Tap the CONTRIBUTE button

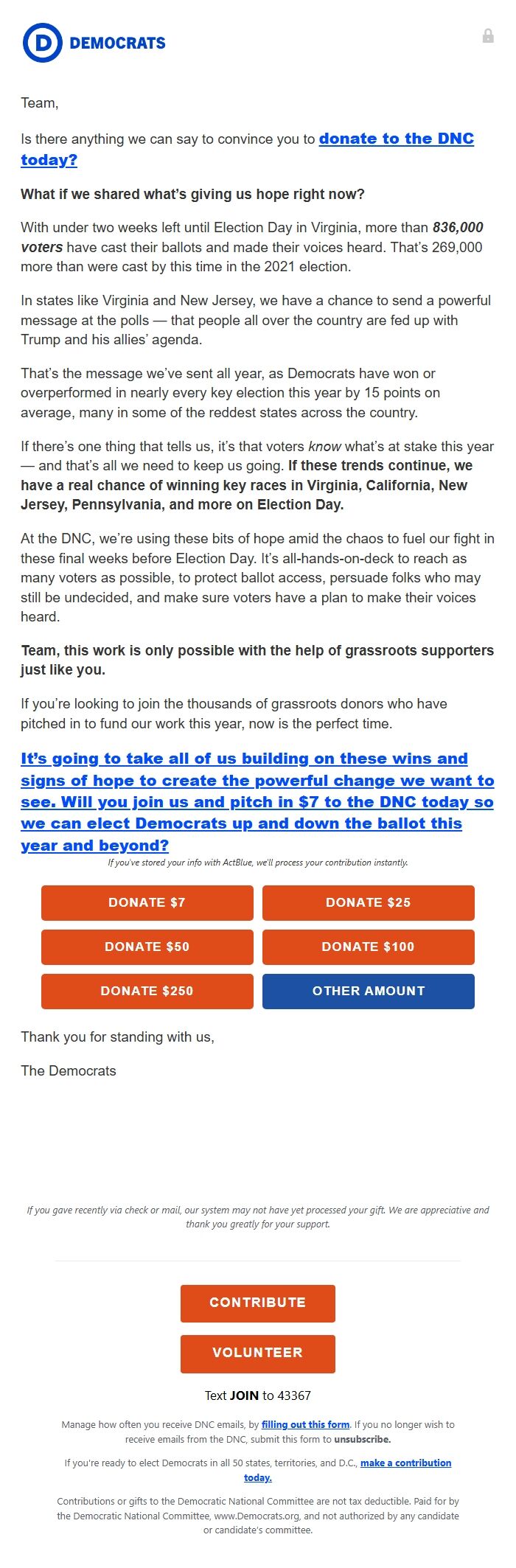(x=257, y=1303)
